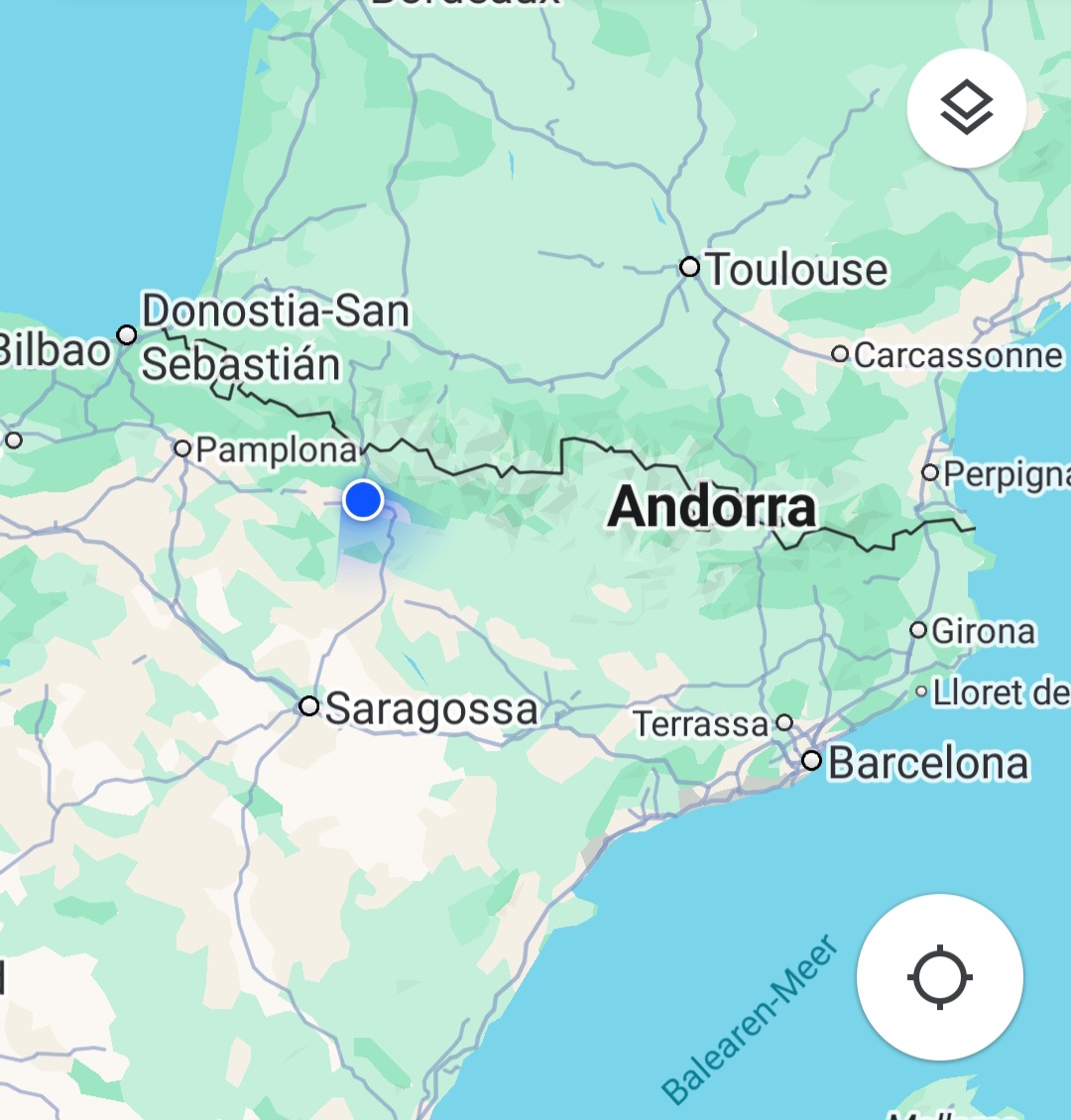Select Girona on the map
This screenshot has width=1071, height=1120.
pos(982,631)
